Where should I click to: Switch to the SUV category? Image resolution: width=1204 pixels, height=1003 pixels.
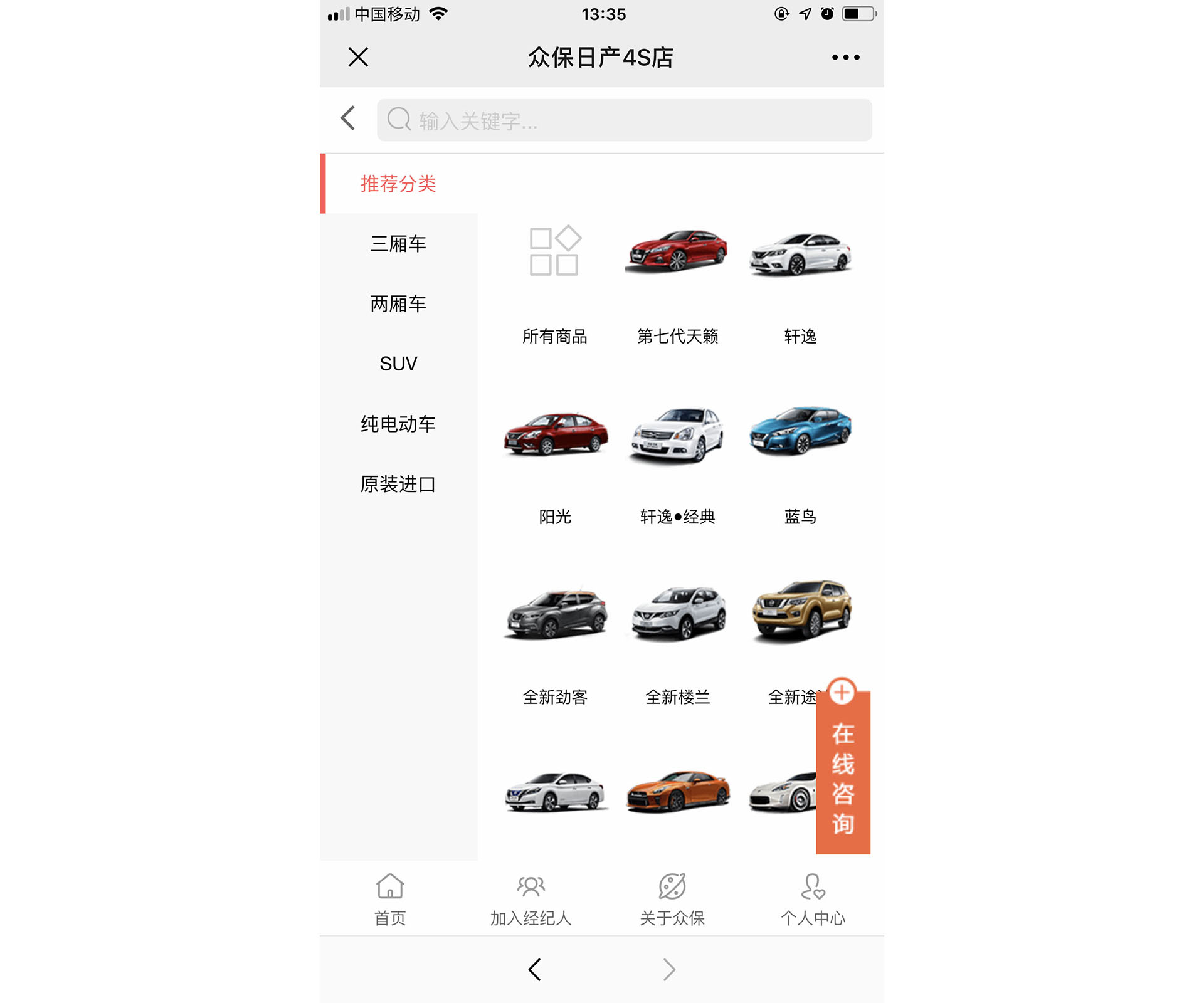coord(398,364)
